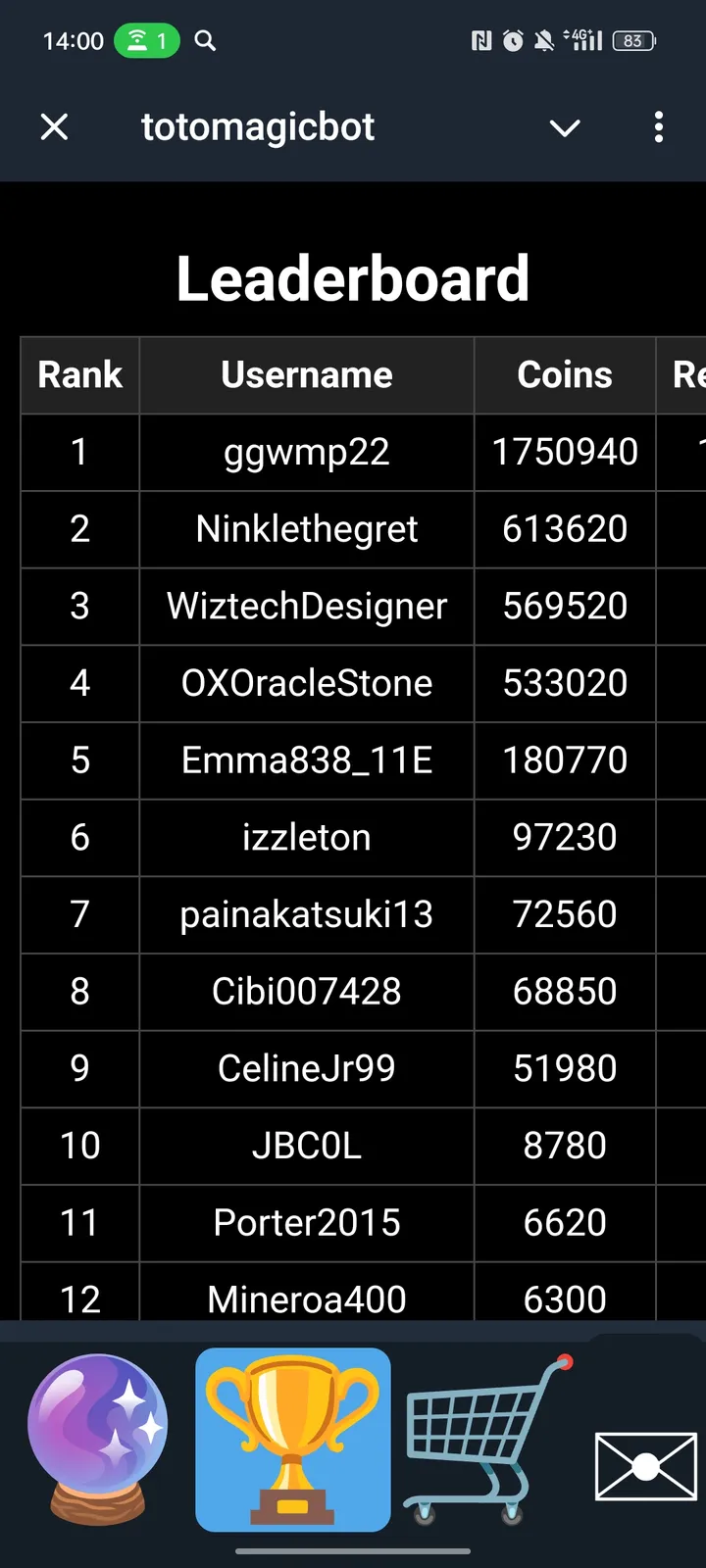
Task: Open the shopping cart tab
Action: click(487, 1439)
